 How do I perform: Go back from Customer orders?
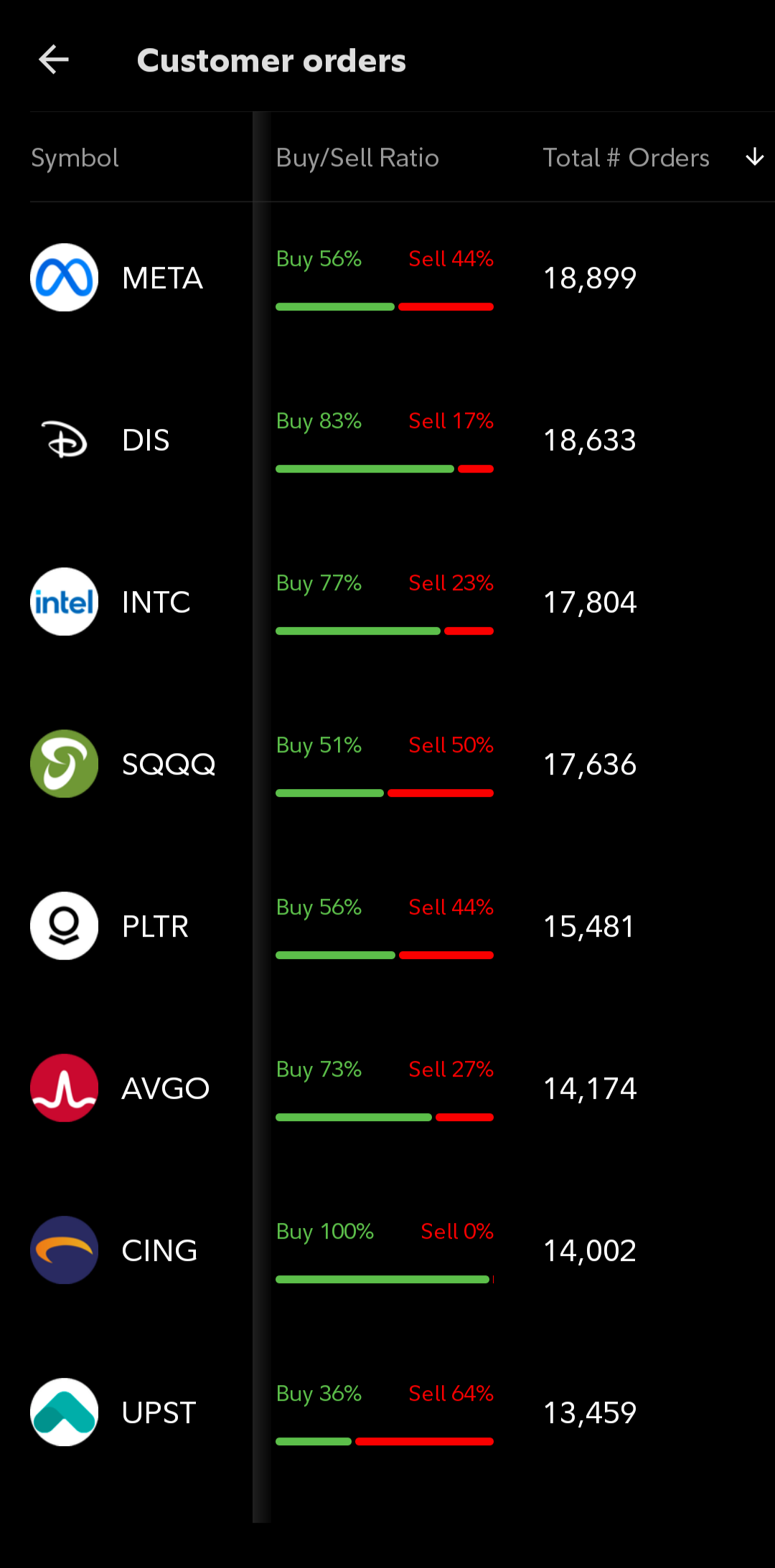pyautogui.click(x=54, y=60)
